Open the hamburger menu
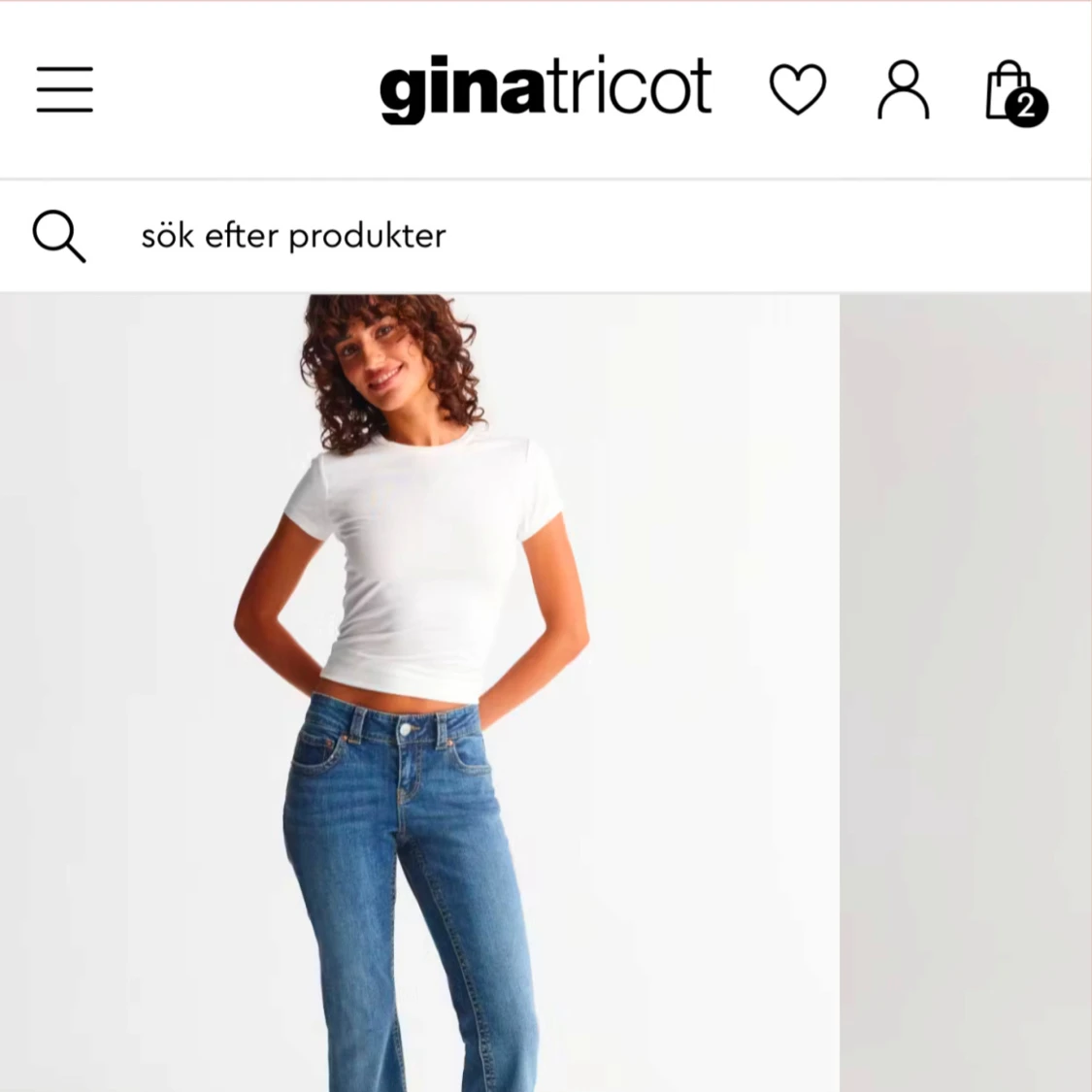This screenshot has width=1092, height=1092. tap(65, 89)
